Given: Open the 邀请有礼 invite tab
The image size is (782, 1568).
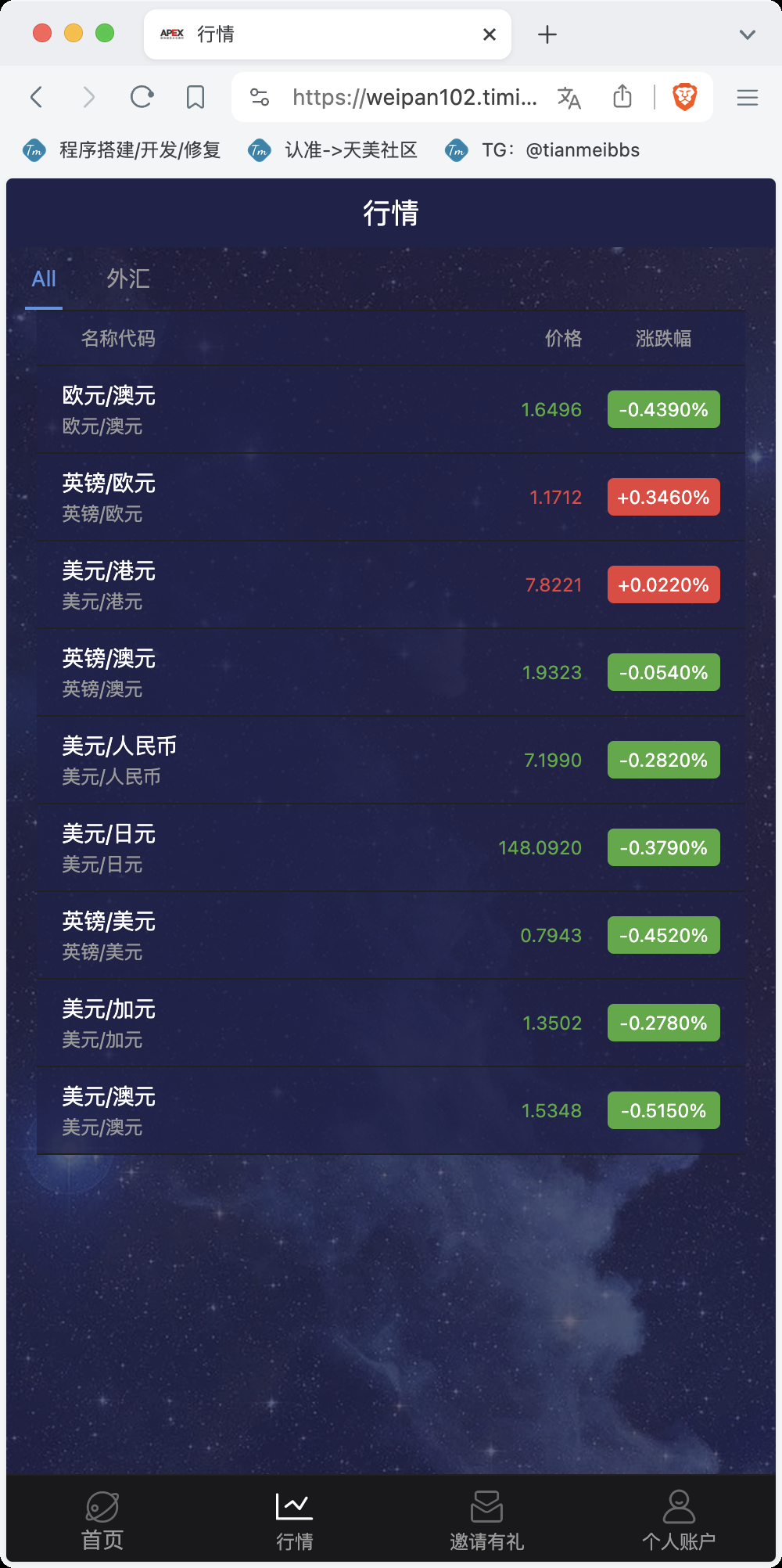Looking at the screenshot, I should coord(486,1521).
